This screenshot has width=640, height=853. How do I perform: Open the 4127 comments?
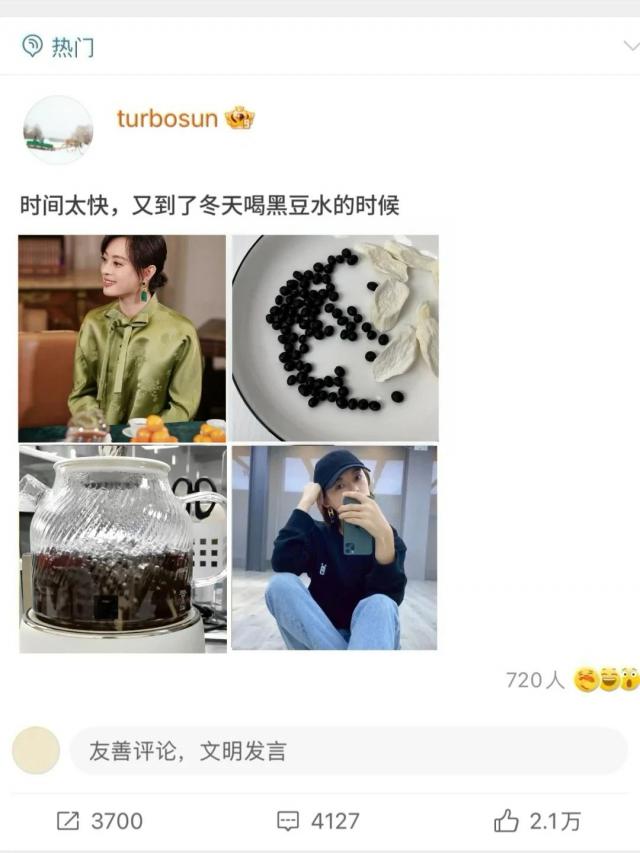(318, 821)
